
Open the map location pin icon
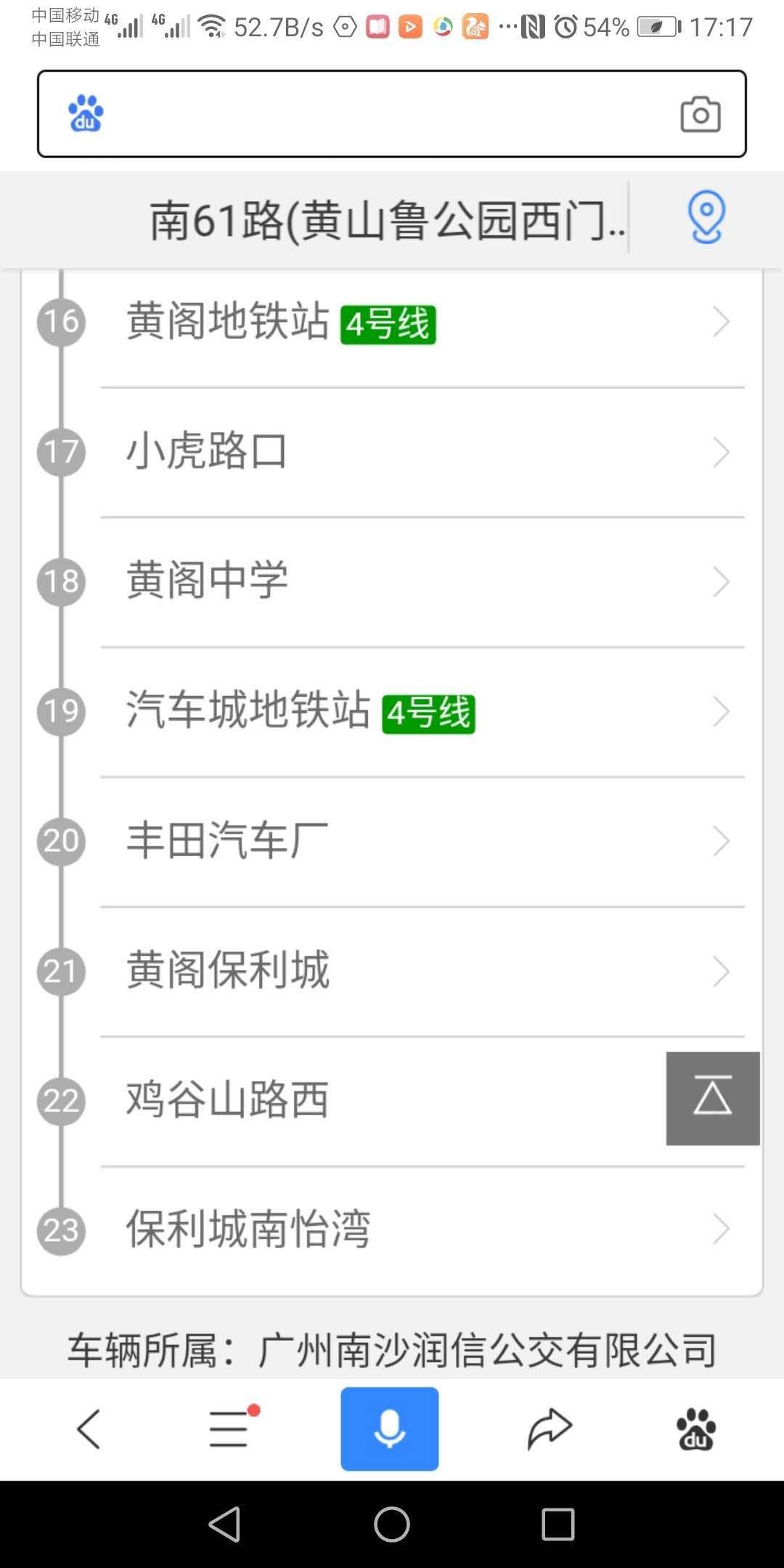[x=706, y=217]
